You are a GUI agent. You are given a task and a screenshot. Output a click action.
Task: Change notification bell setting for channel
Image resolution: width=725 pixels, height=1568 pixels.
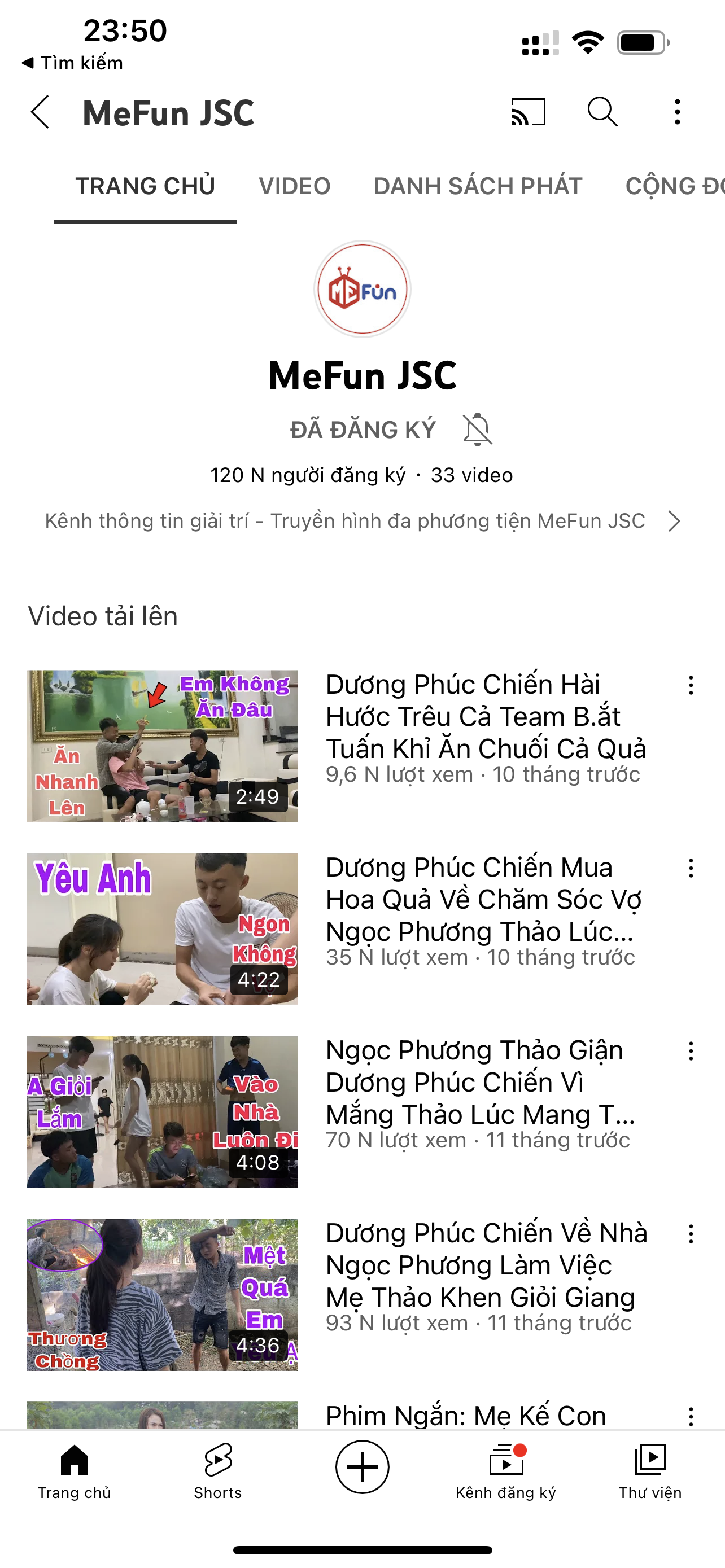coord(477,430)
